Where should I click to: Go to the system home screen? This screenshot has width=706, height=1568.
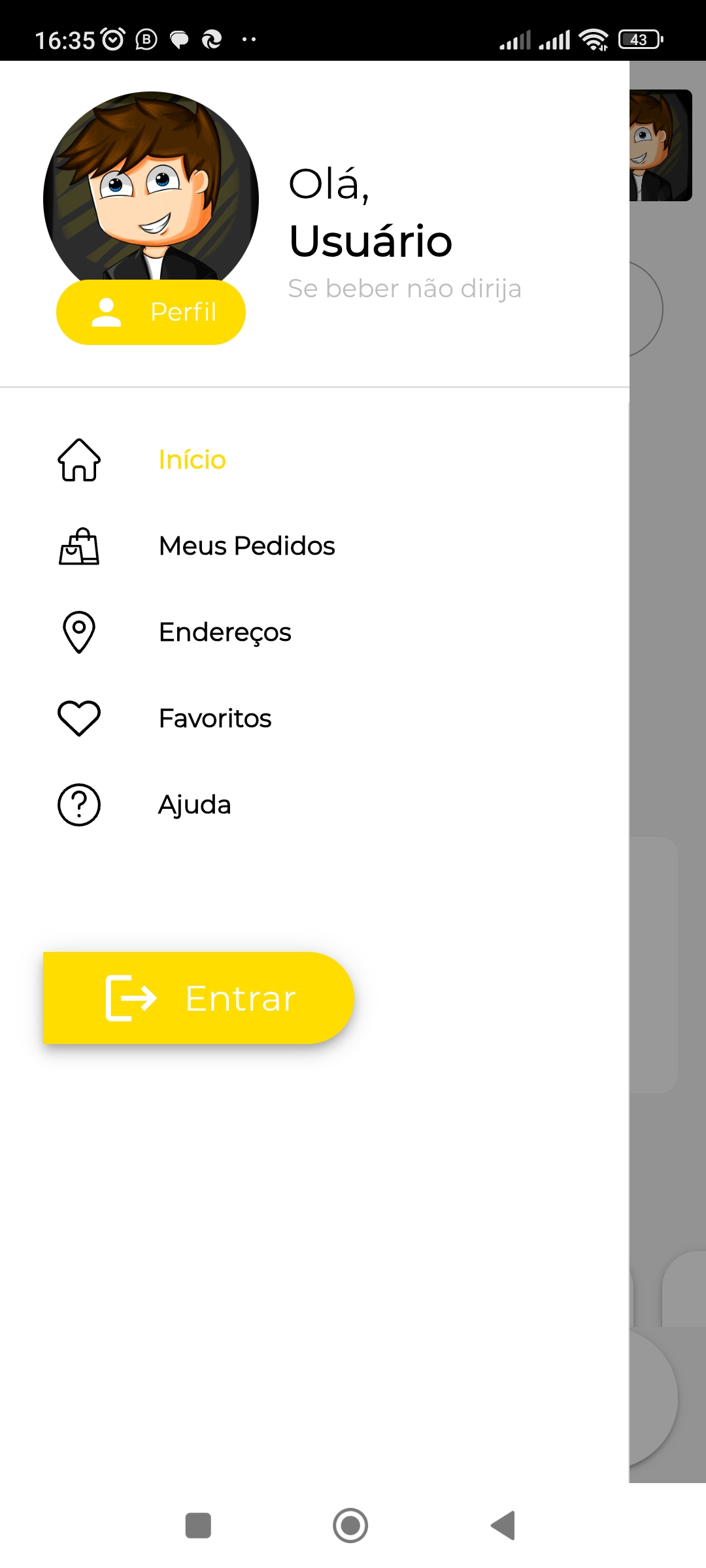350,1526
